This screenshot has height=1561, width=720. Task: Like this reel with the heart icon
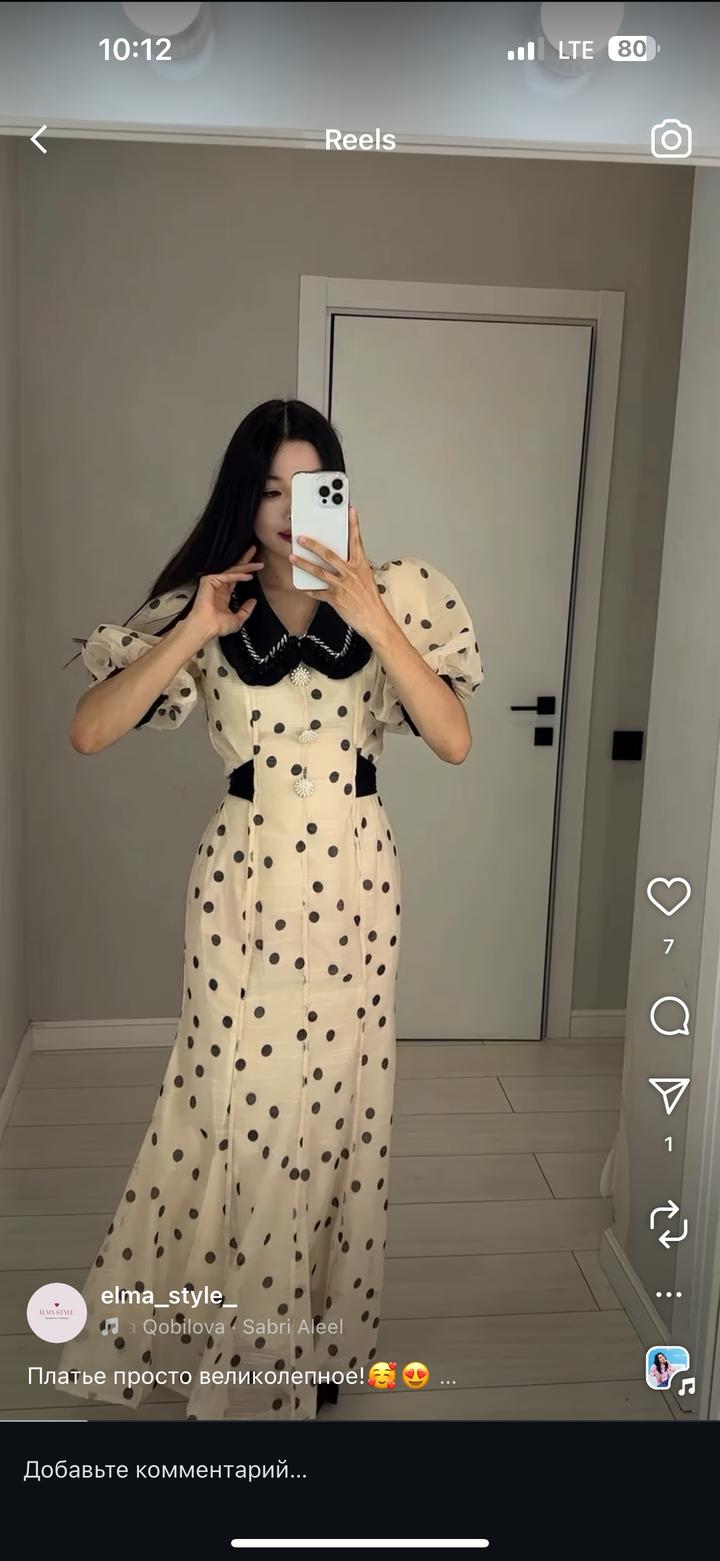click(668, 897)
